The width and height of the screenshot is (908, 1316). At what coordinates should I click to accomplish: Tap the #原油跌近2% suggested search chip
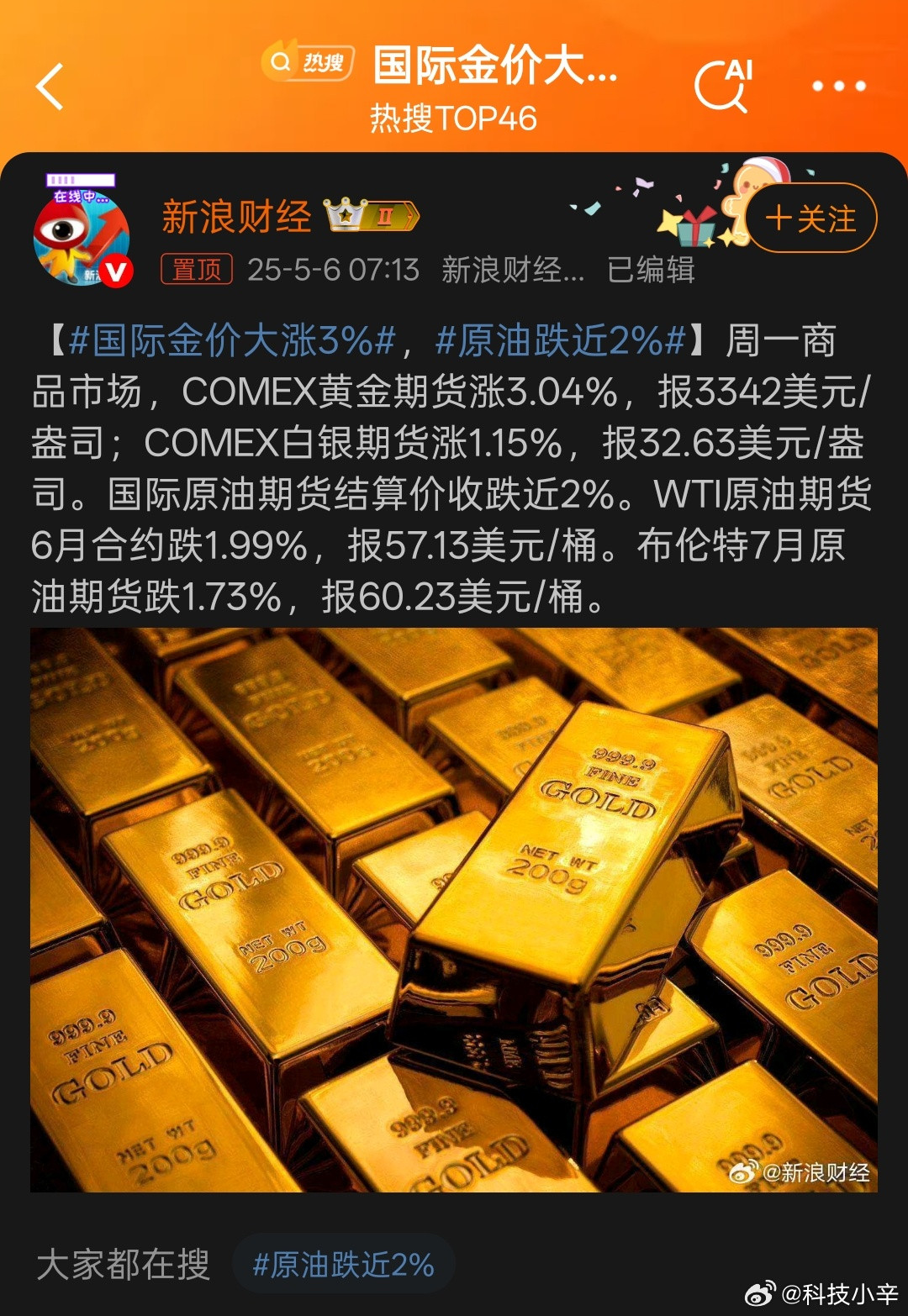[343, 1264]
